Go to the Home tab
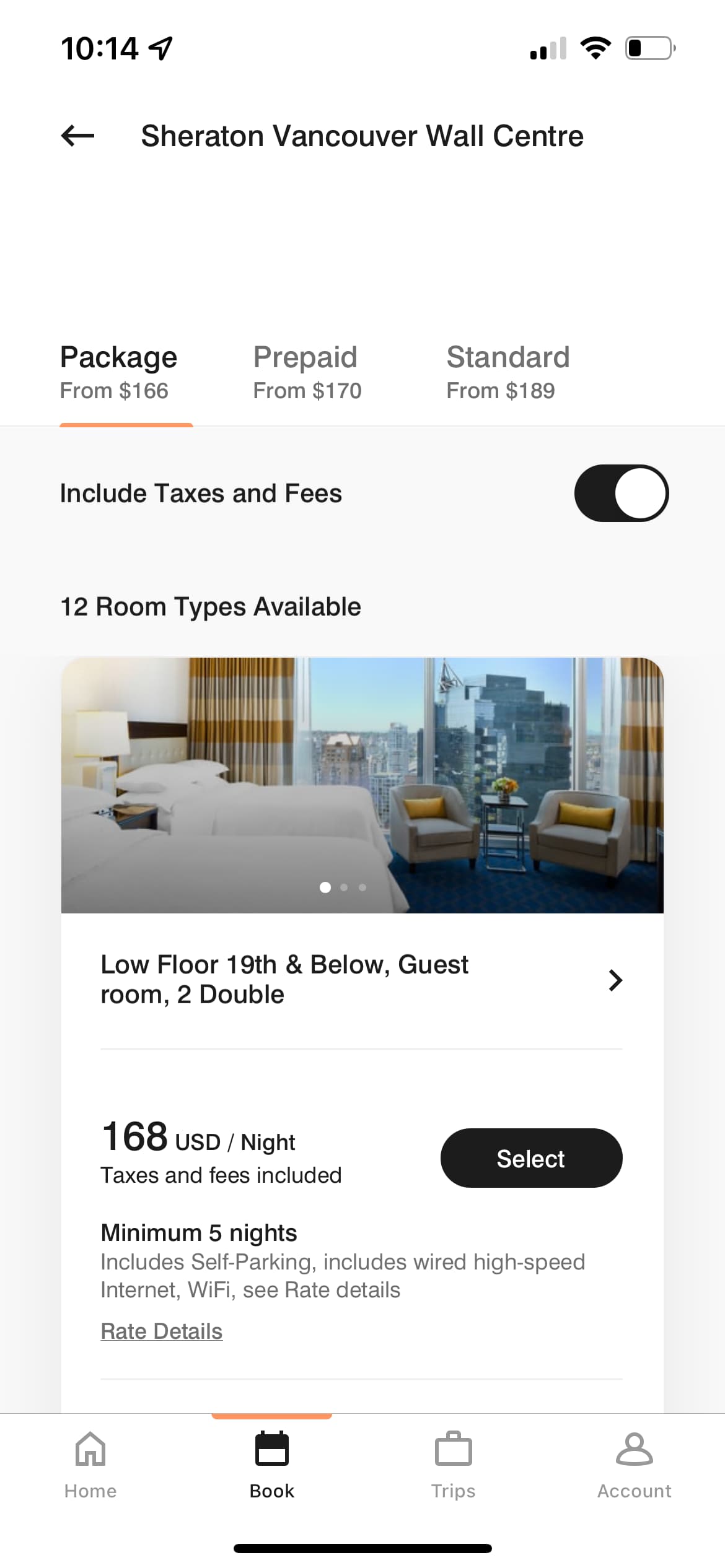Image resolution: width=725 pixels, height=1568 pixels. (x=90, y=1465)
